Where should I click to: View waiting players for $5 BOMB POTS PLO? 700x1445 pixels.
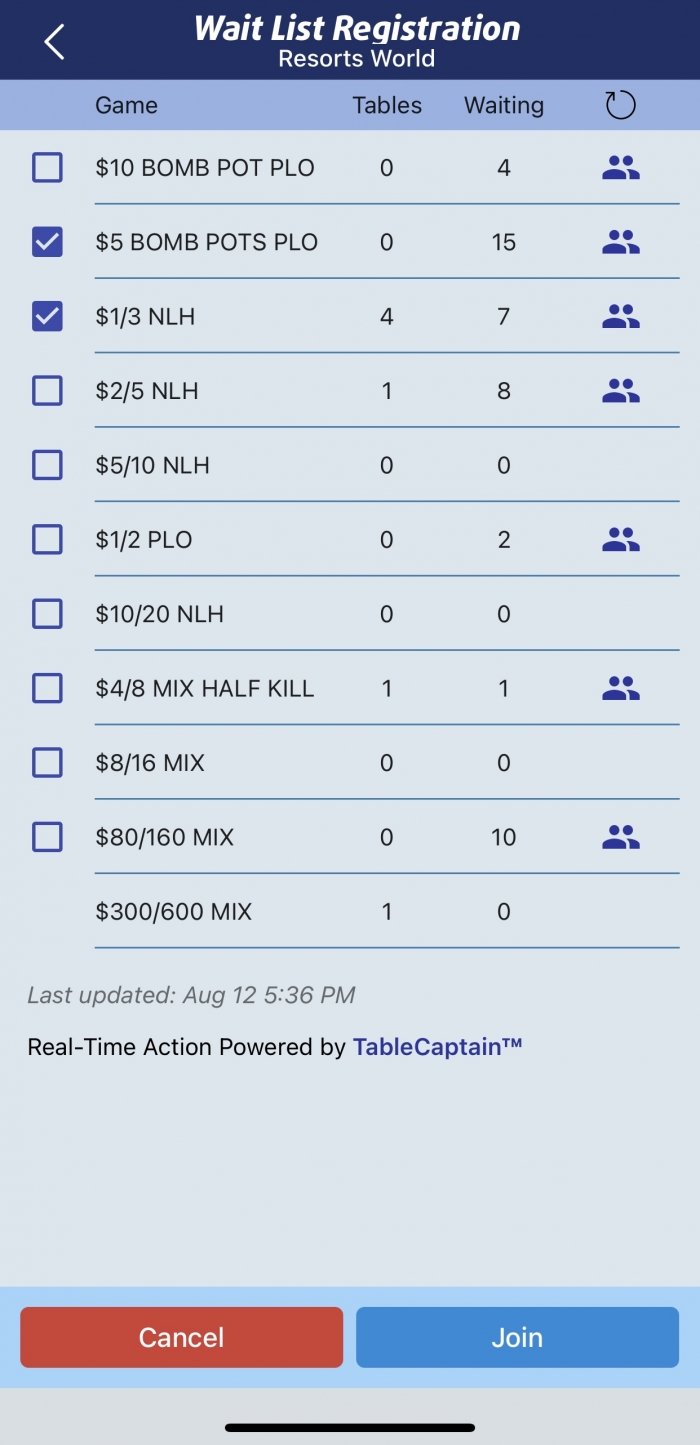point(620,242)
